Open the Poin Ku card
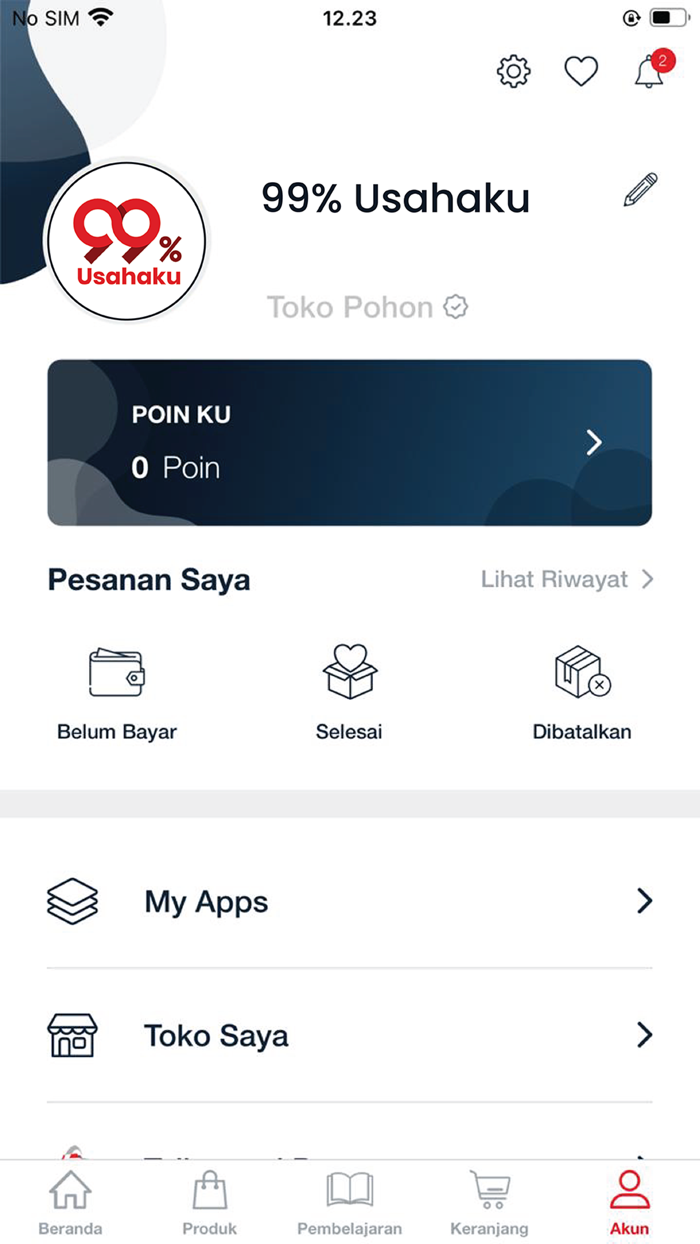 click(x=350, y=442)
